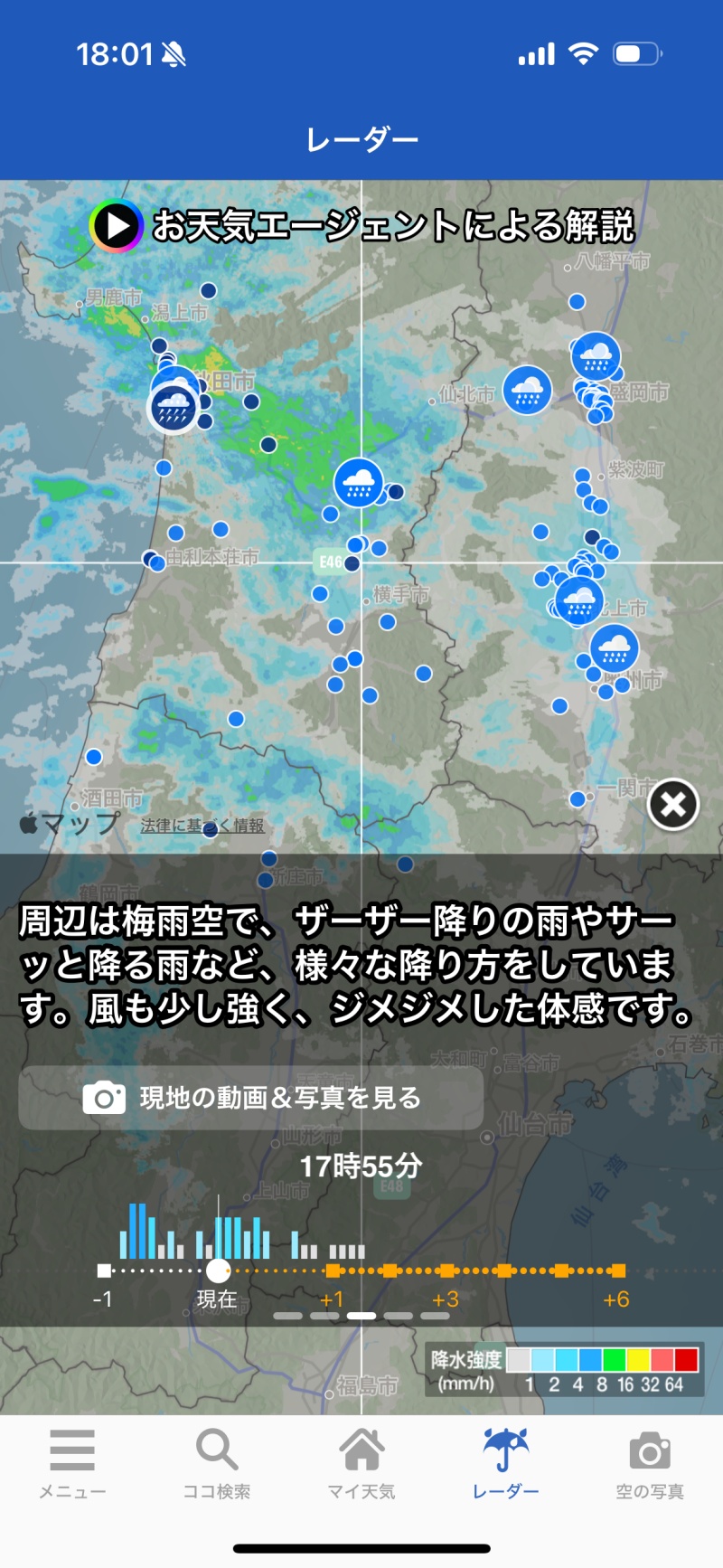The width and height of the screenshot is (723, 1568).
Task: Switch to the ココ検索 tab
Action: (217, 1463)
